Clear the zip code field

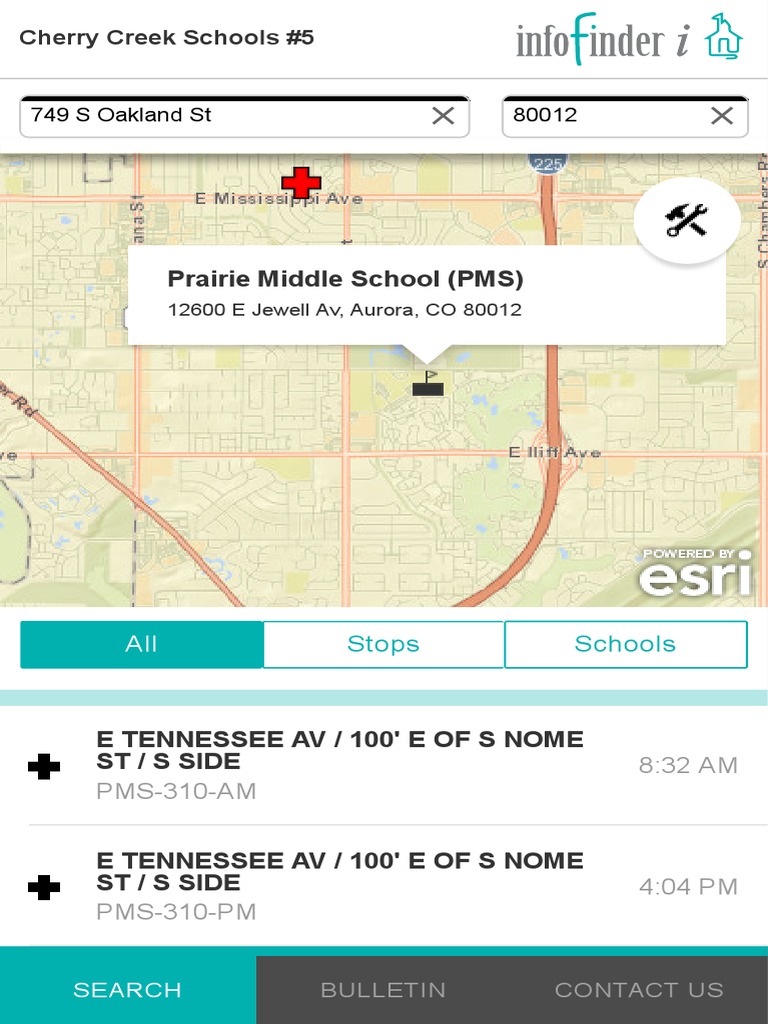pos(722,116)
